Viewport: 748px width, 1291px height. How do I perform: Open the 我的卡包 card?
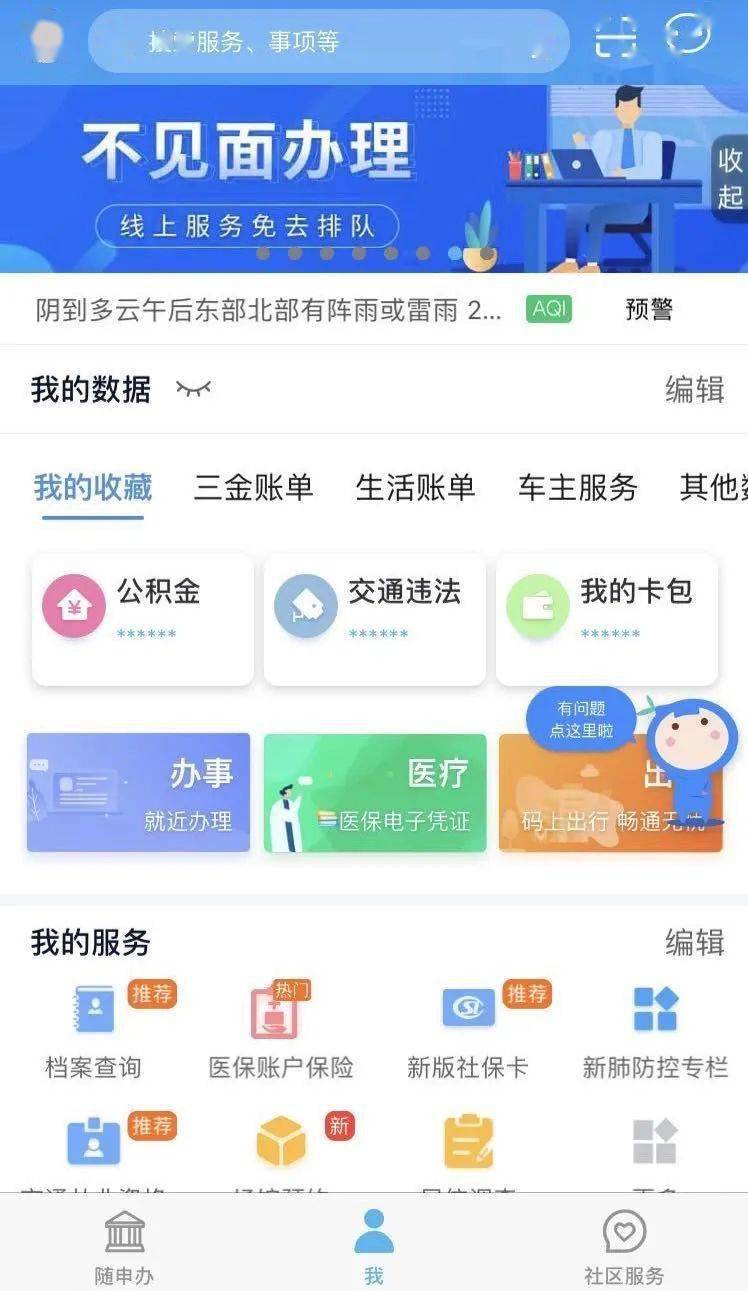(607, 619)
